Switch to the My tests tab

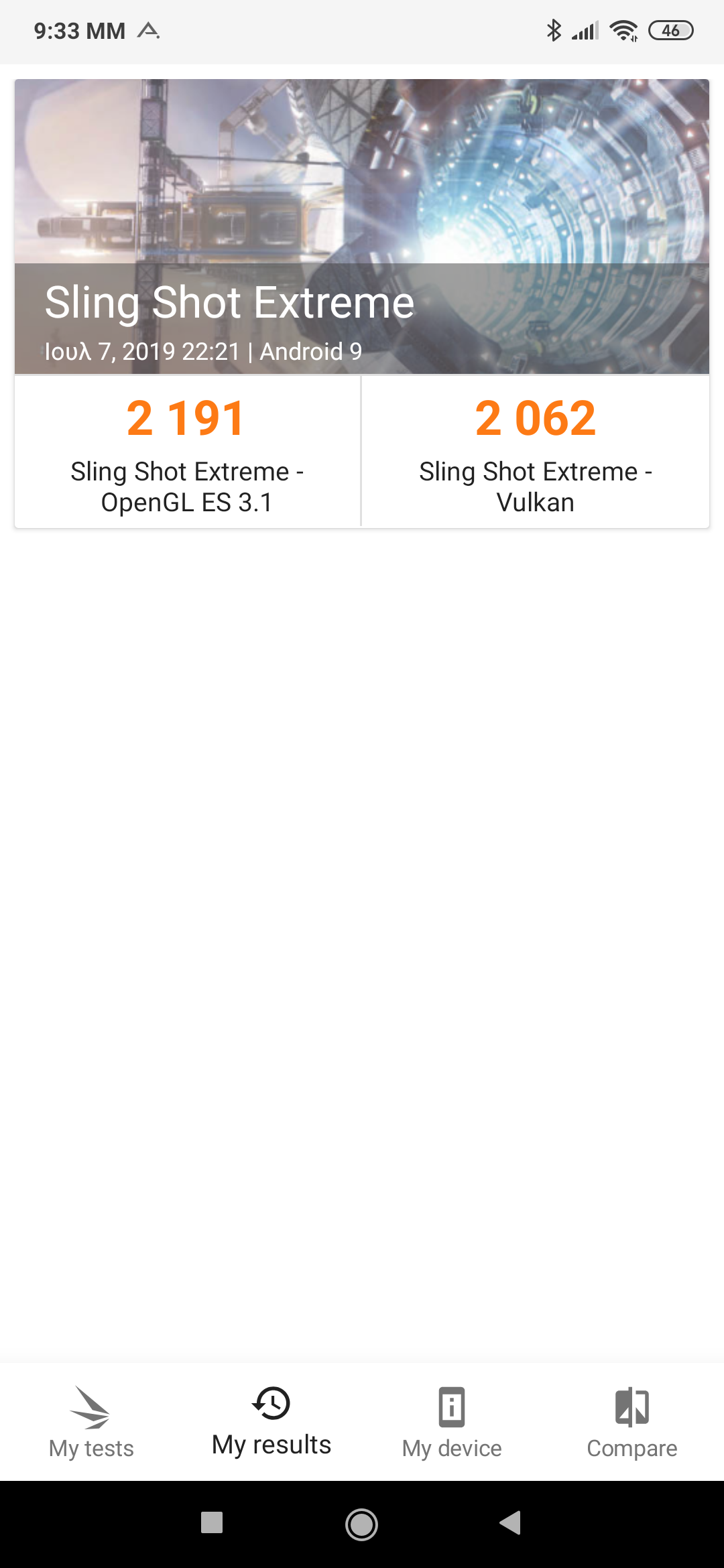point(91,1422)
